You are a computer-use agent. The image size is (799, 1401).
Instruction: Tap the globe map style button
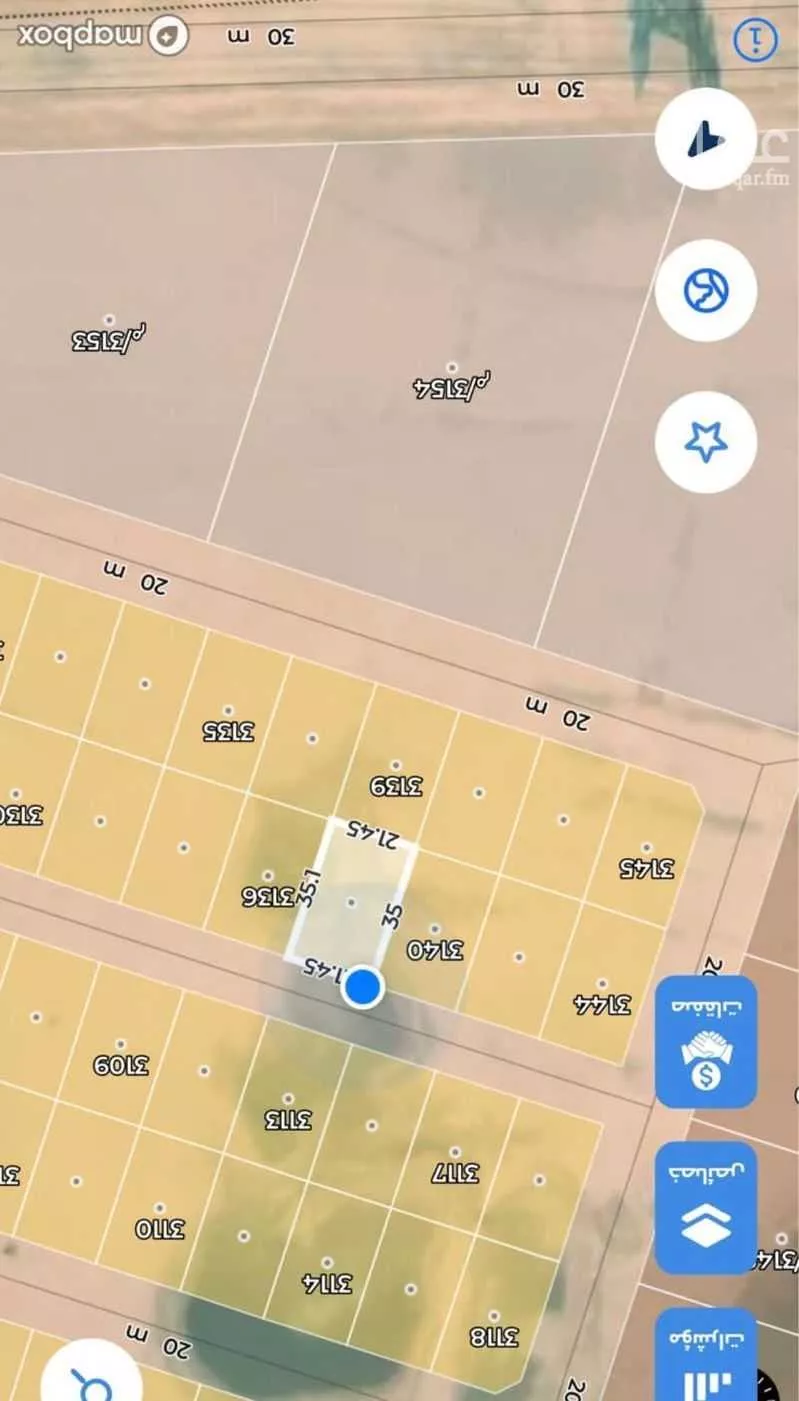point(705,291)
